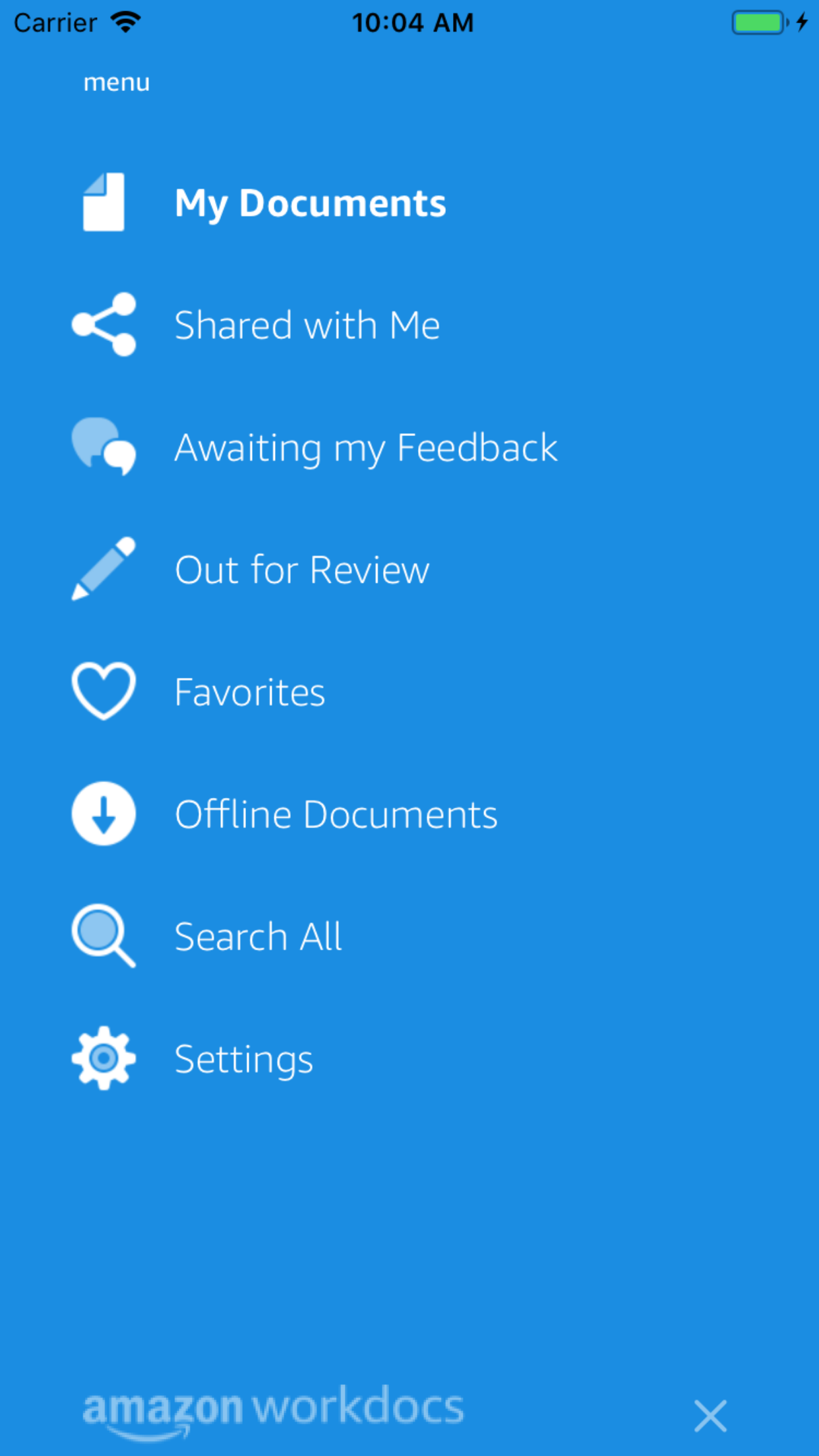Open the Settings menu item
This screenshot has height=1456, width=819.
(x=243, y=1059)
